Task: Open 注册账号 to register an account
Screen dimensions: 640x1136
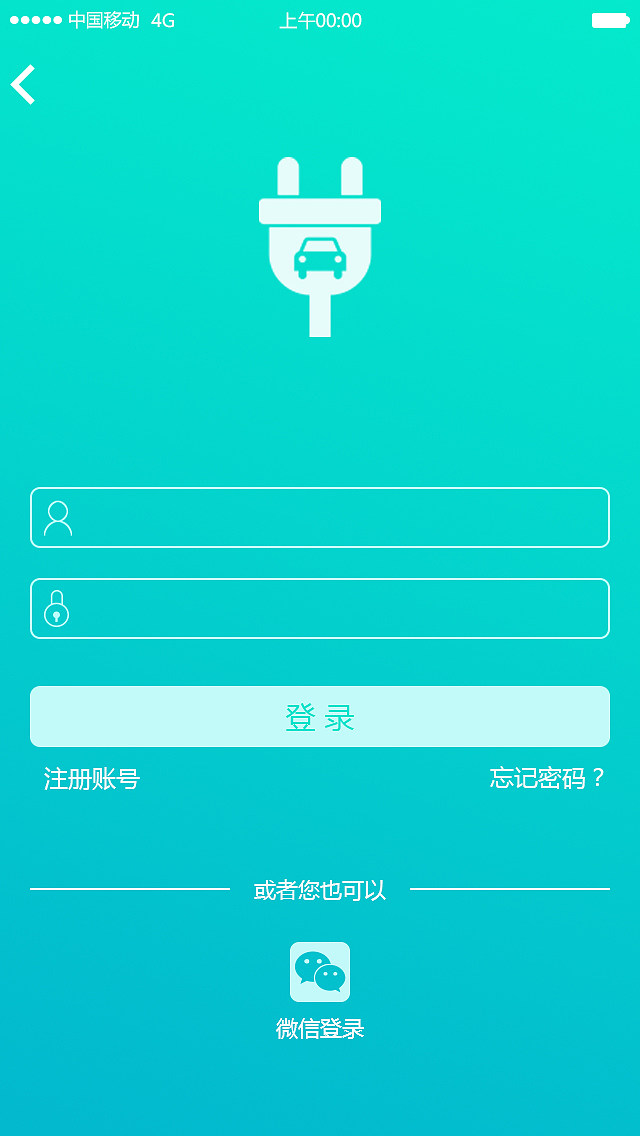Action: [x=92, y=779]
